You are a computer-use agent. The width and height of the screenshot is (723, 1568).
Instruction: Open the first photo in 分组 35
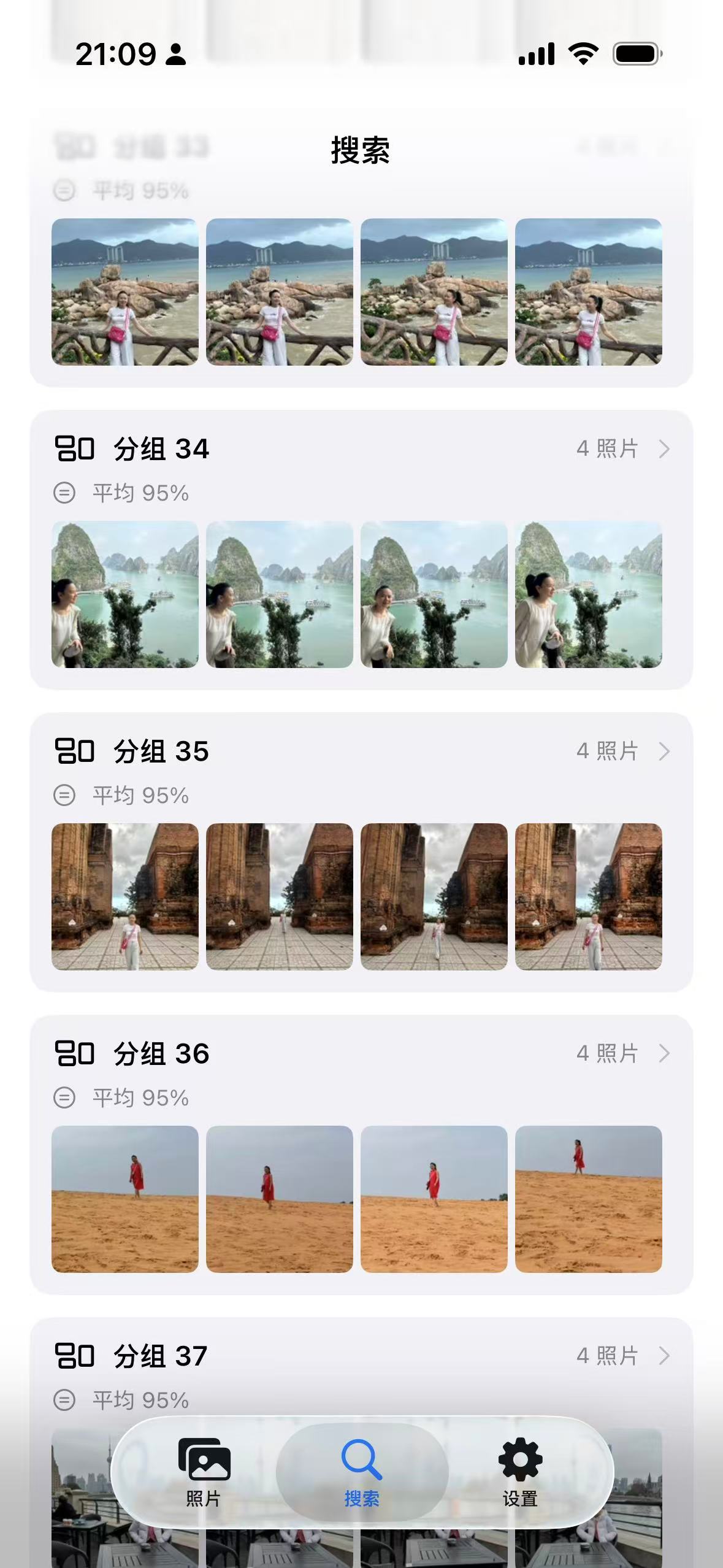pyautogui.click(x=125, y=897)
